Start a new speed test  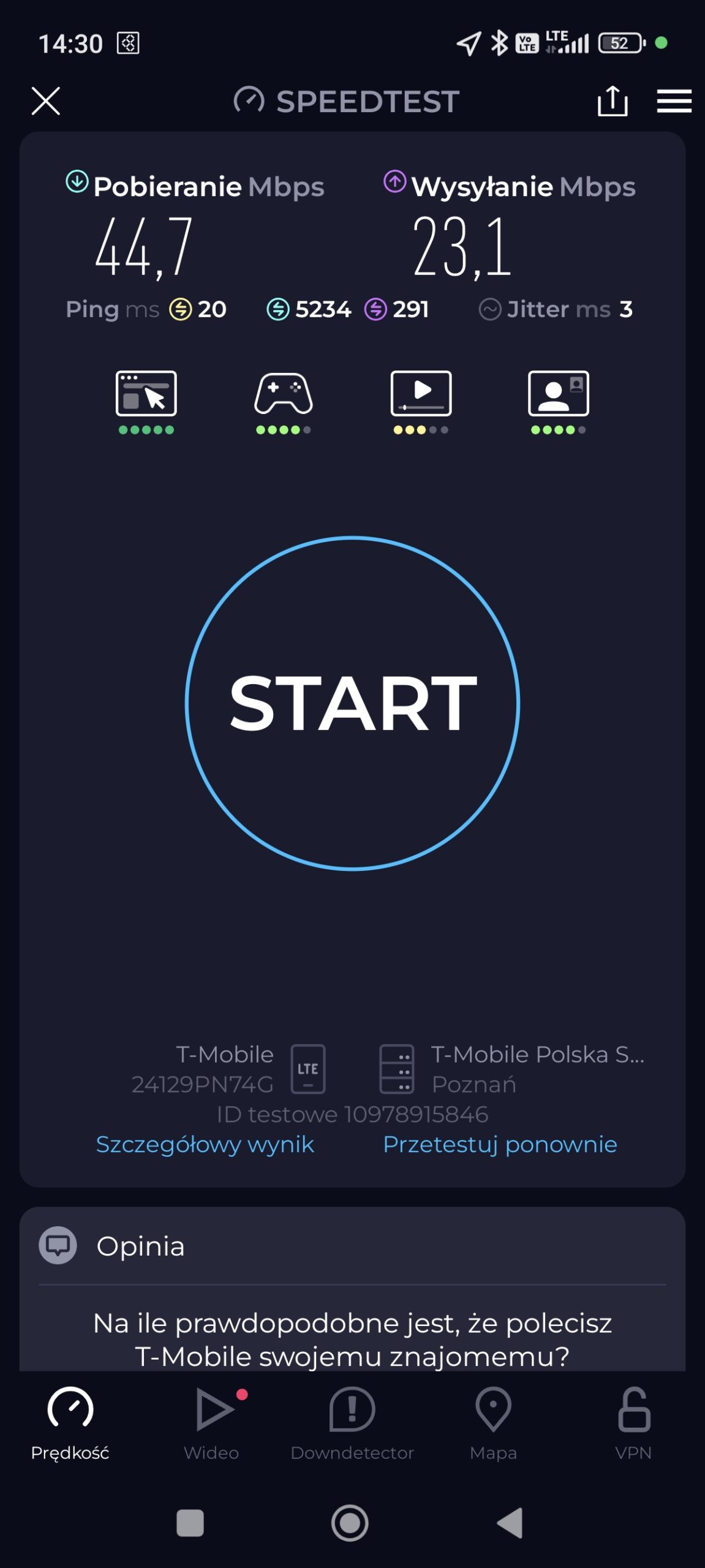352,703
